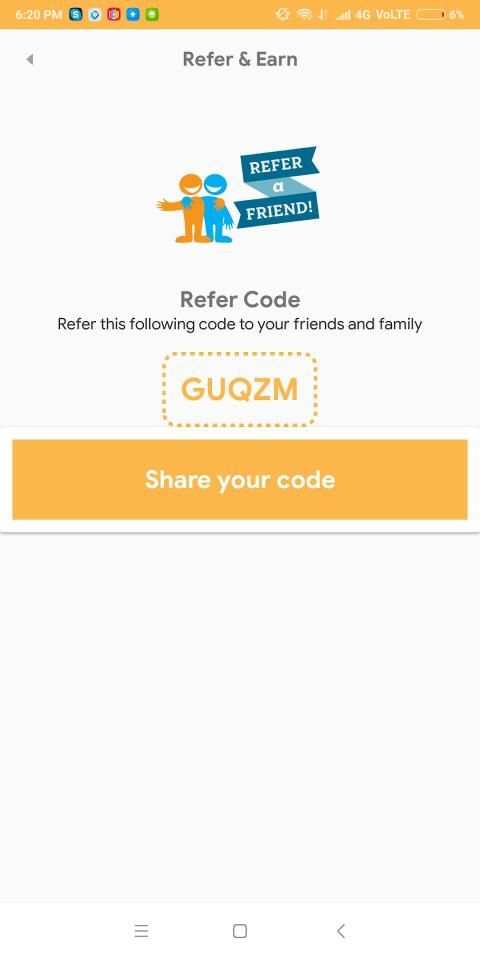Tap the GUQZM referral code box
Screen dimensions: 480x960
tap(240, 389)
